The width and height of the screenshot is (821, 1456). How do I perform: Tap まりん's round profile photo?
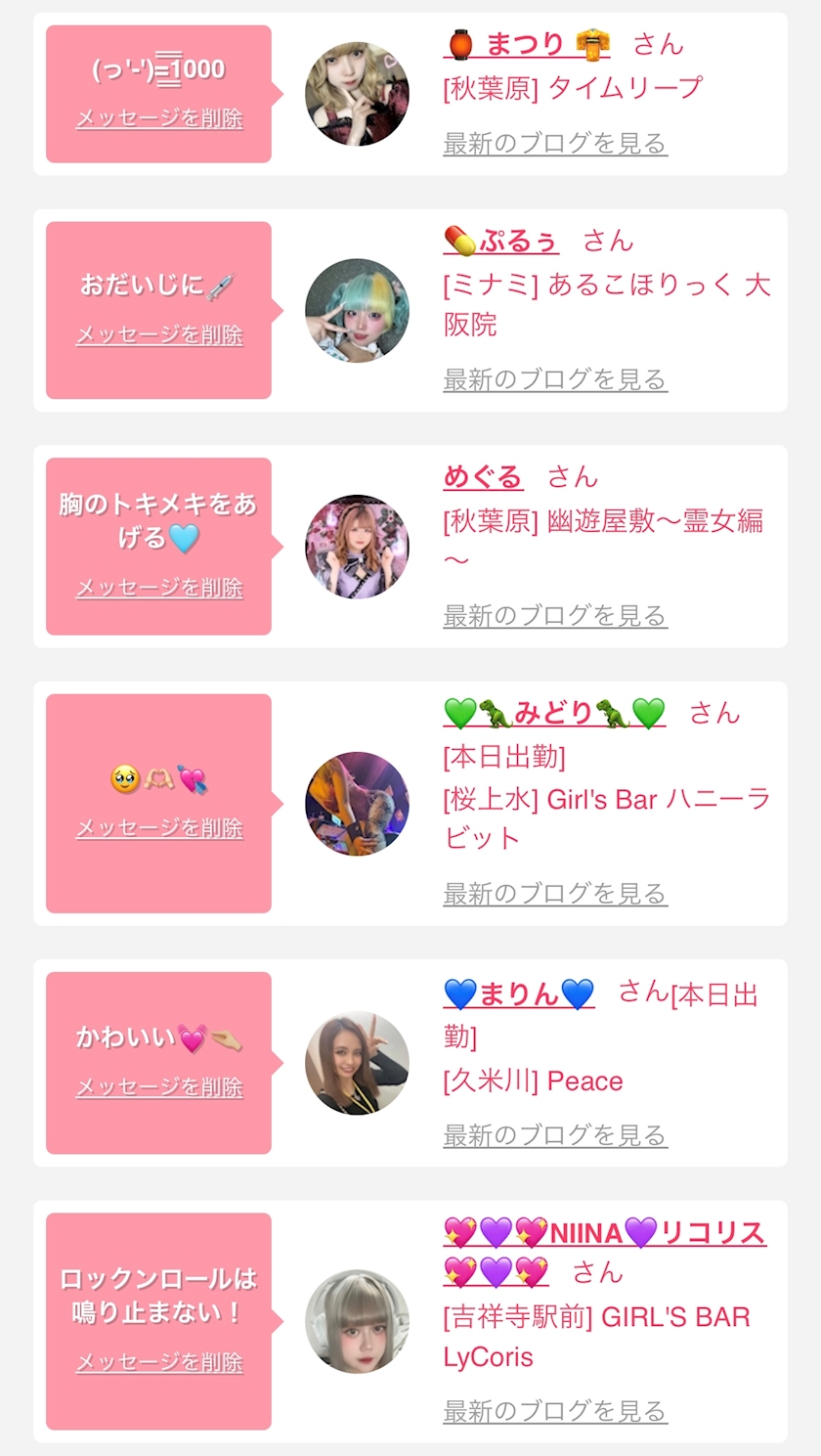click(357, 1063)
